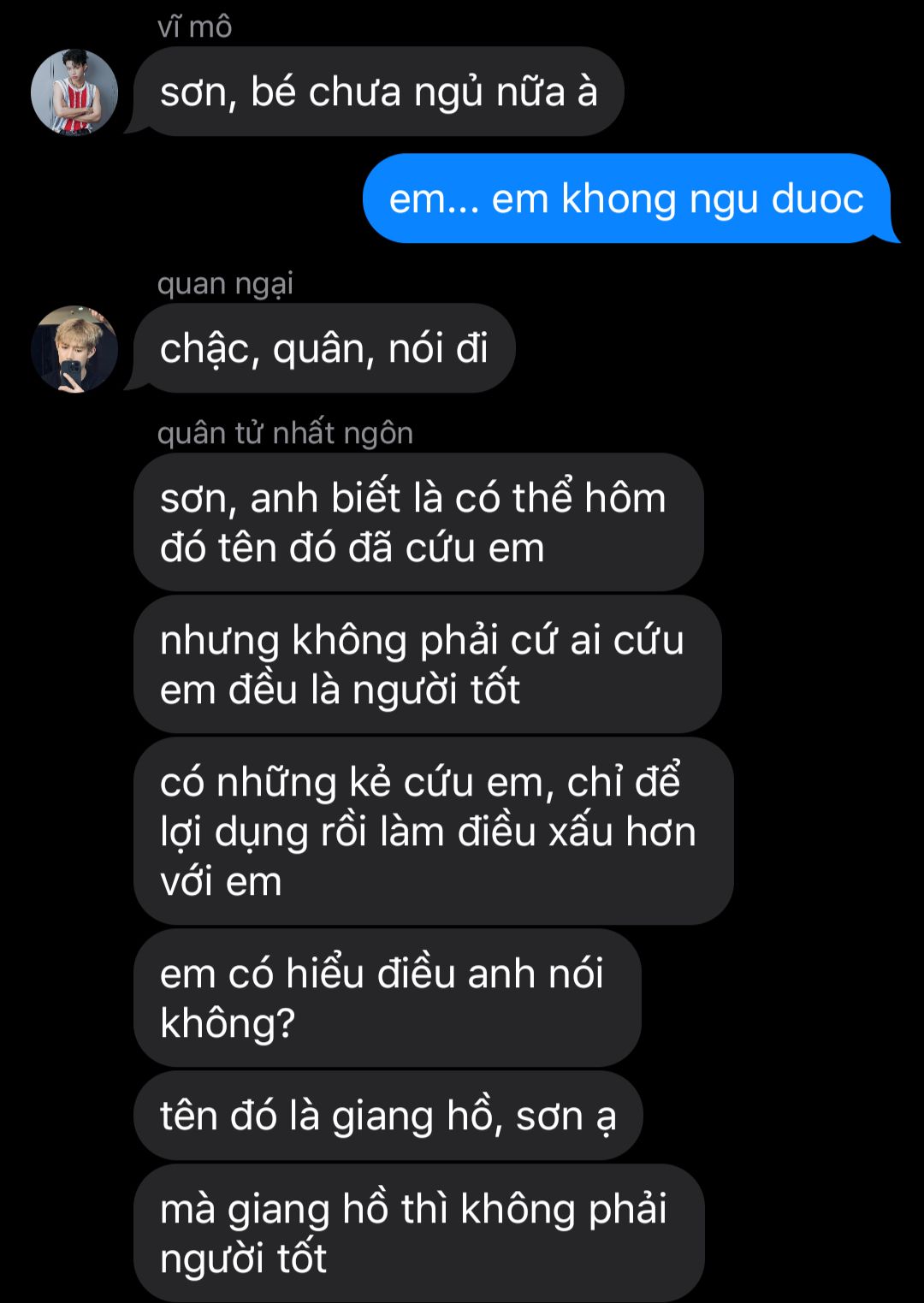Open quan ngại's profile picture

coord(74,349)
